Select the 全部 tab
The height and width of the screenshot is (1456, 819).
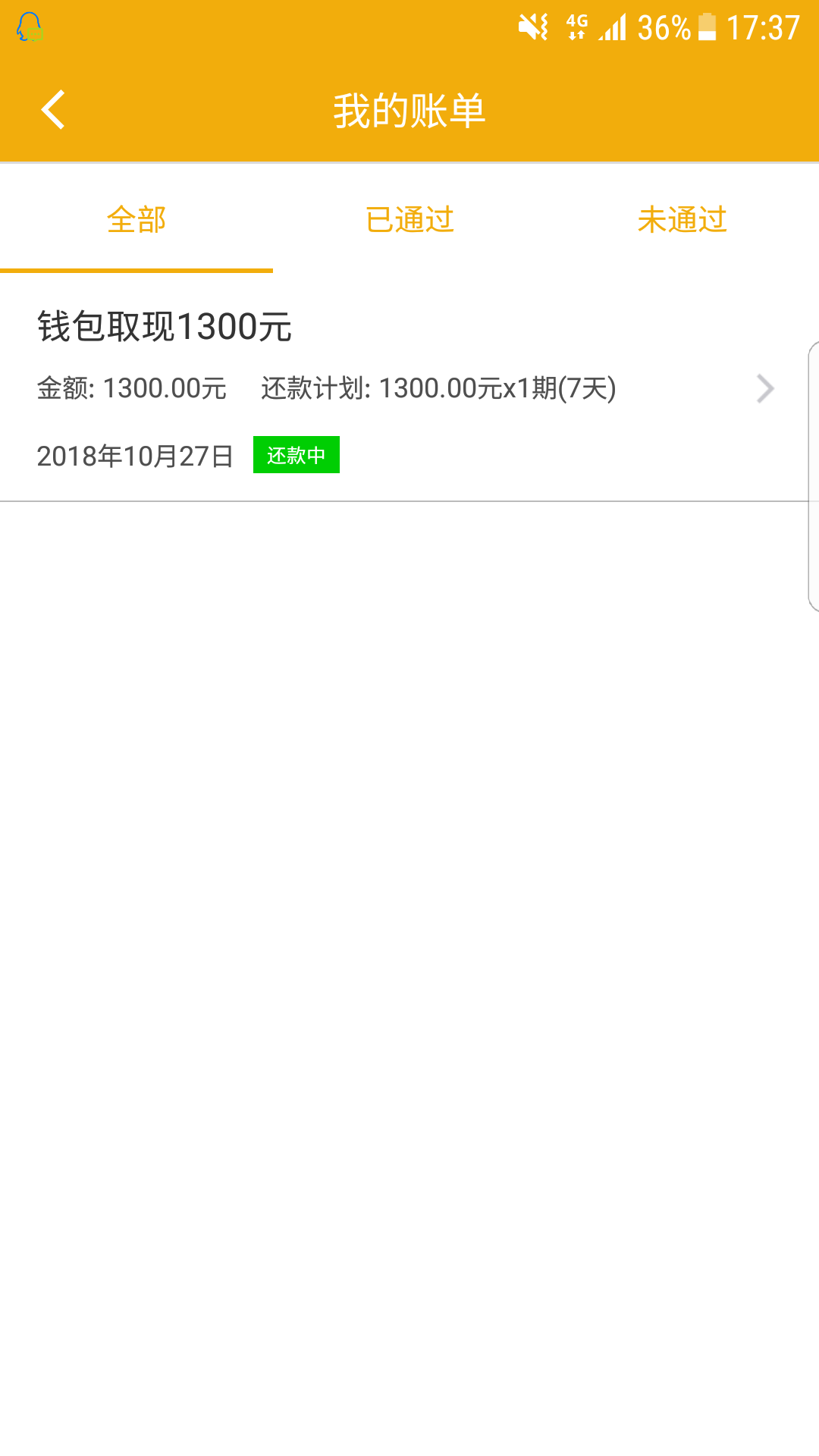(x=136, y=220)
